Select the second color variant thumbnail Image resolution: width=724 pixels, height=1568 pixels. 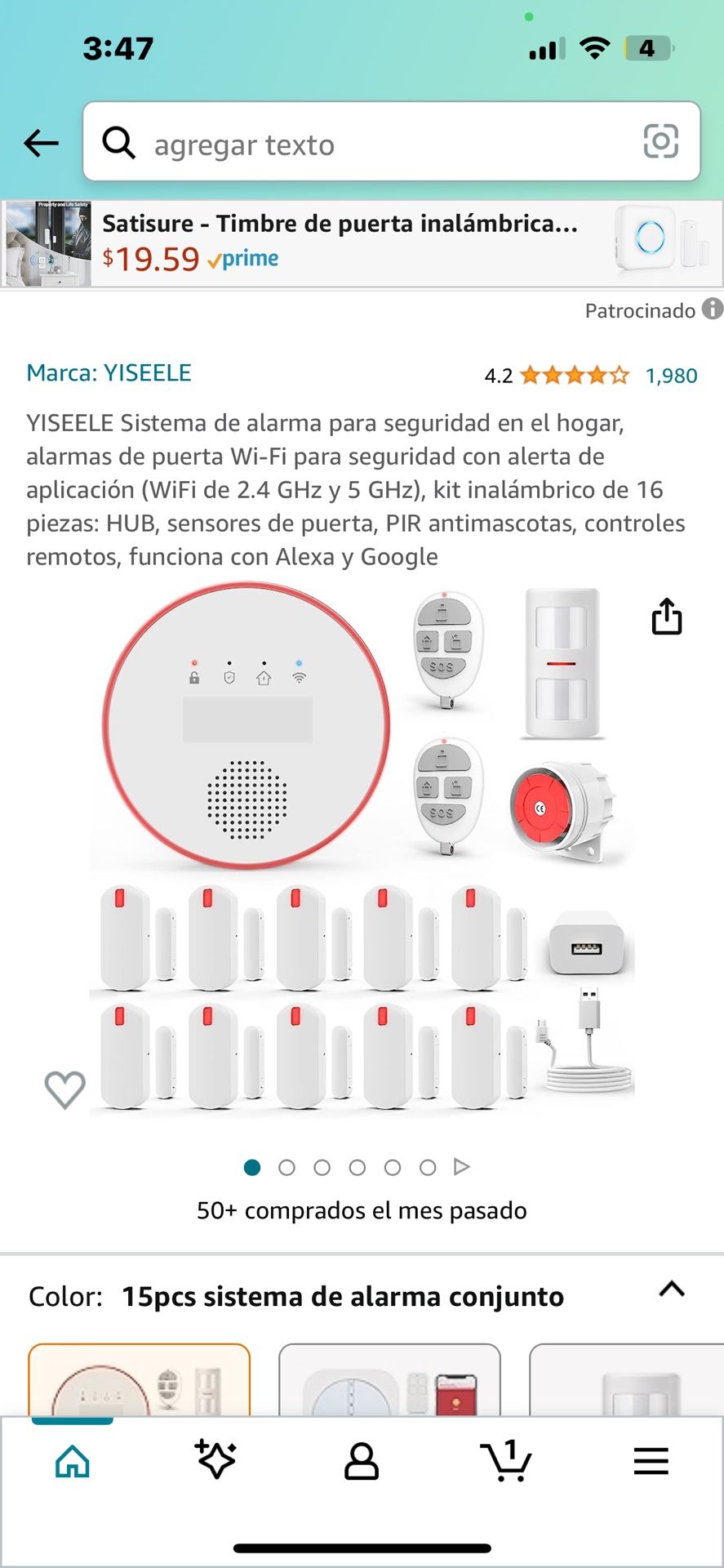tap(389, 1382)
